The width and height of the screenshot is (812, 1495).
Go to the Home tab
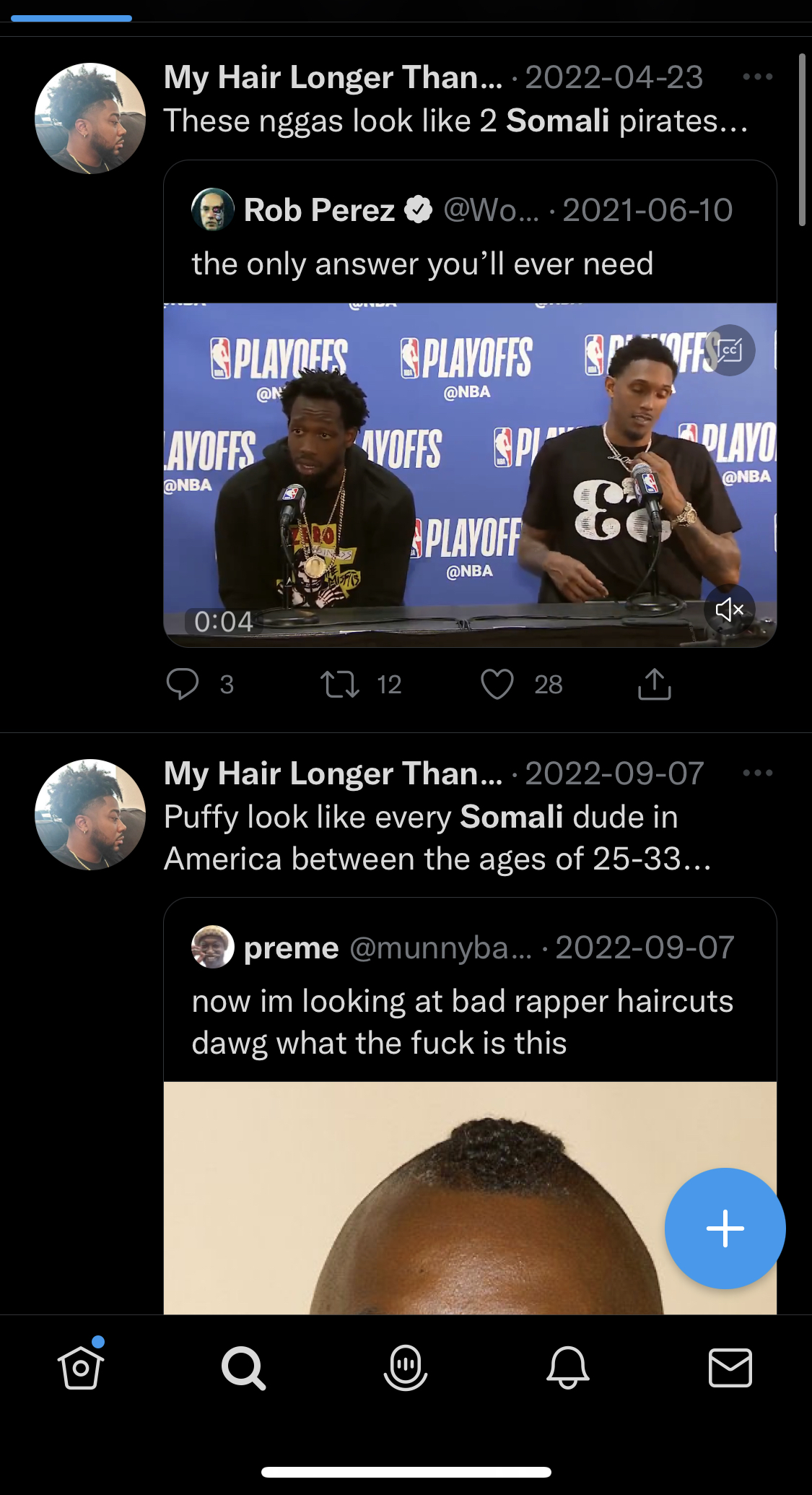81,1367
